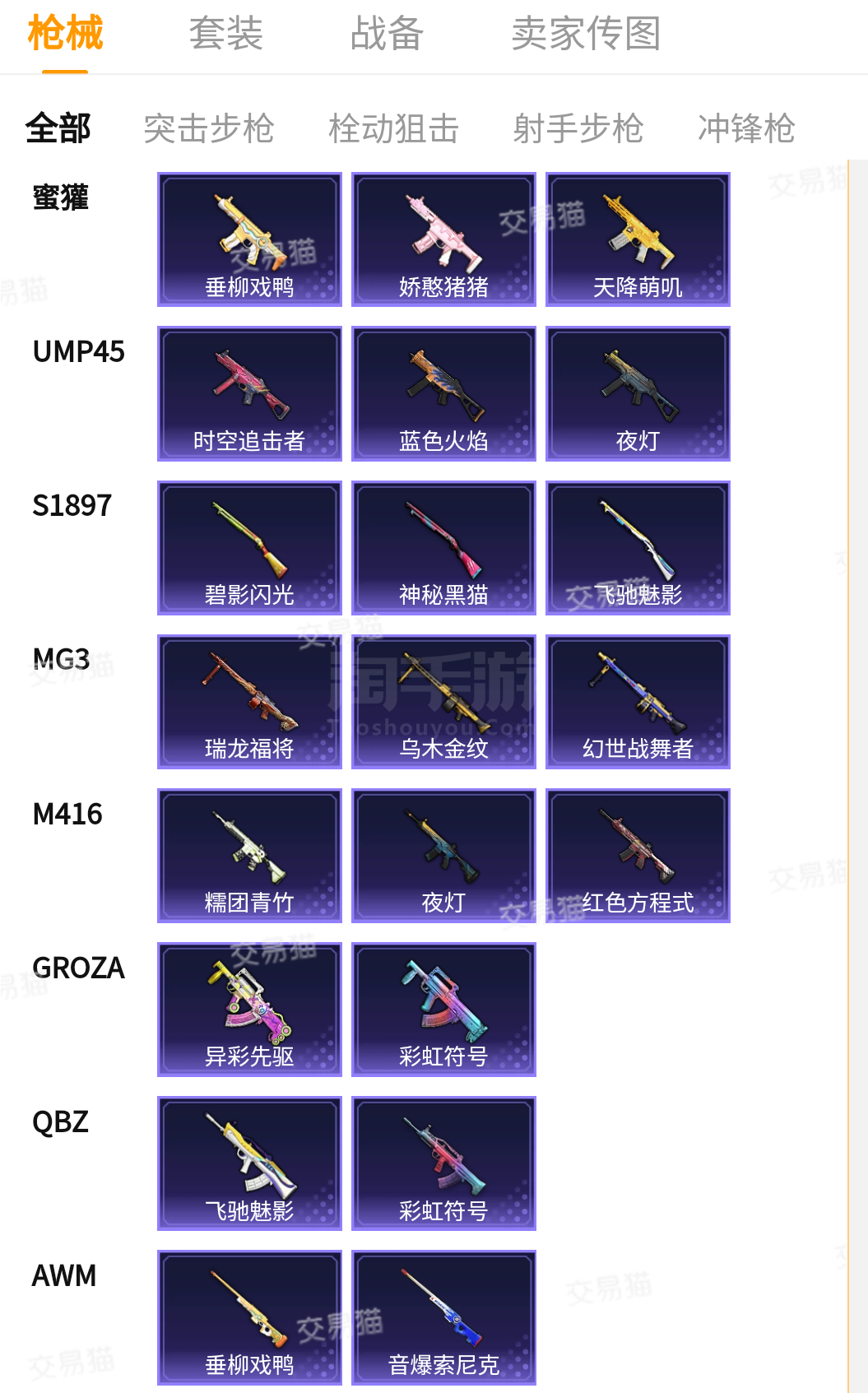Open the 糯团青竹 M416 skin
This screenshot has height=1393, width=868.
coord(249,855)
